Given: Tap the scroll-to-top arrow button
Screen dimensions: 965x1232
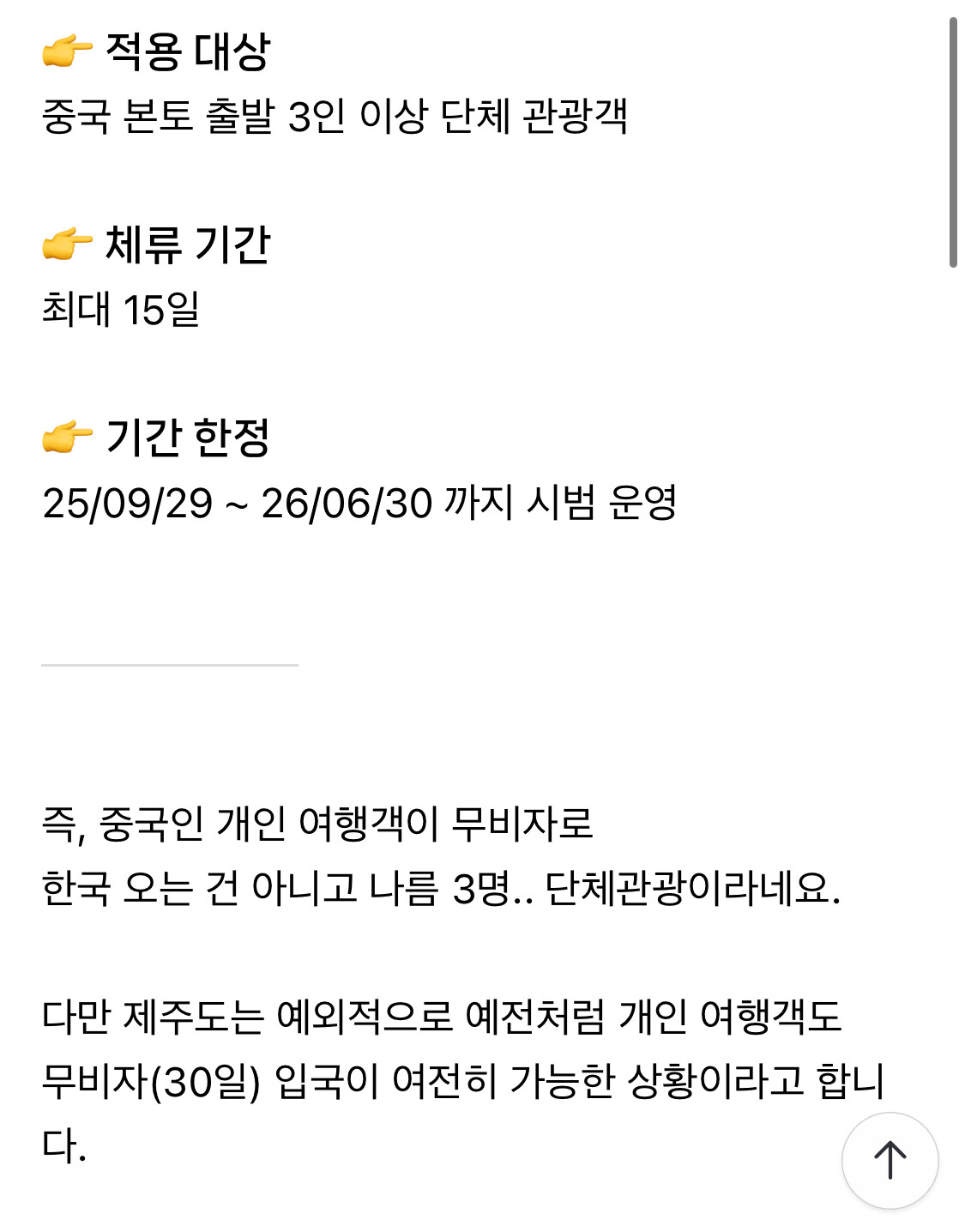Looking at the screenshot, I should [x=890, y=1160].
